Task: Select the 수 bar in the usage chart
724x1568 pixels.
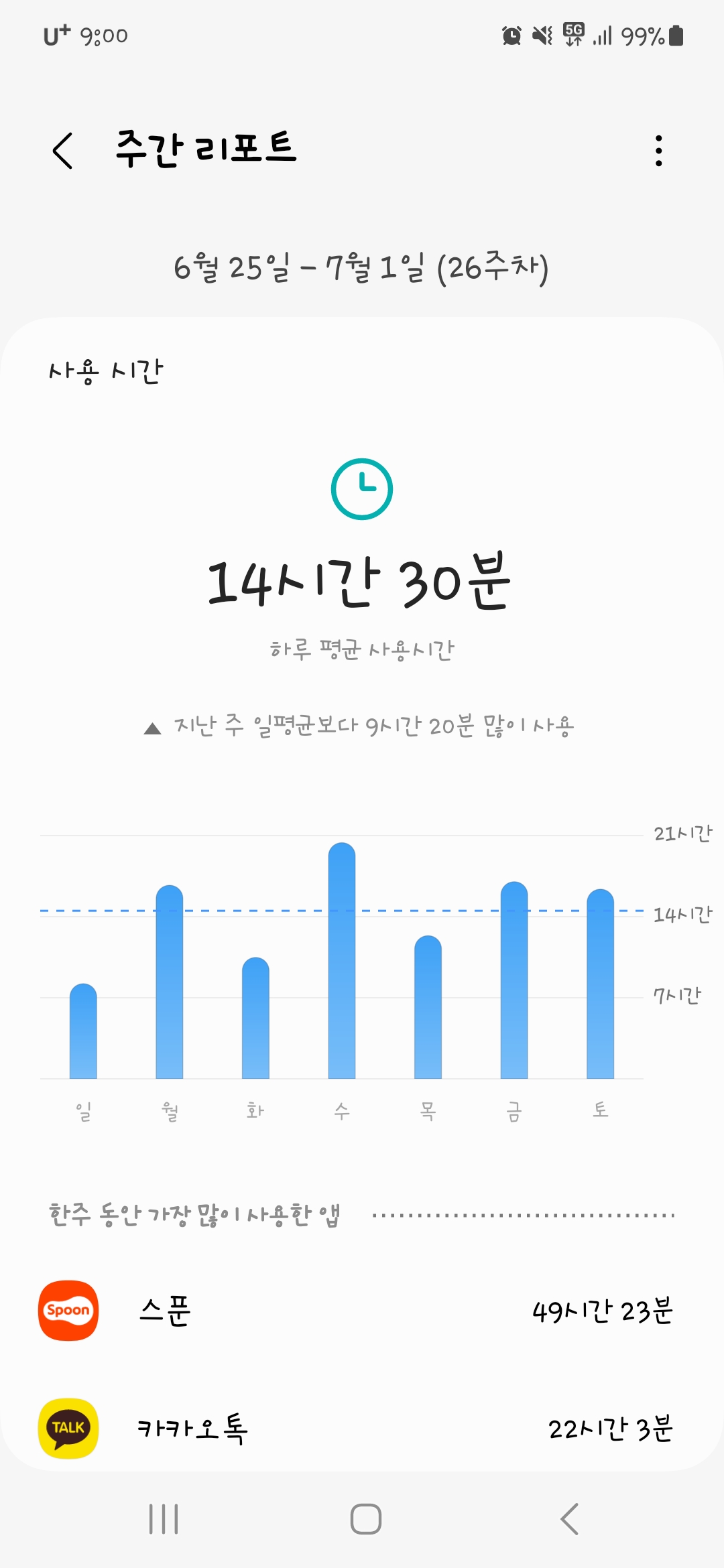Action: coord(342,962)
